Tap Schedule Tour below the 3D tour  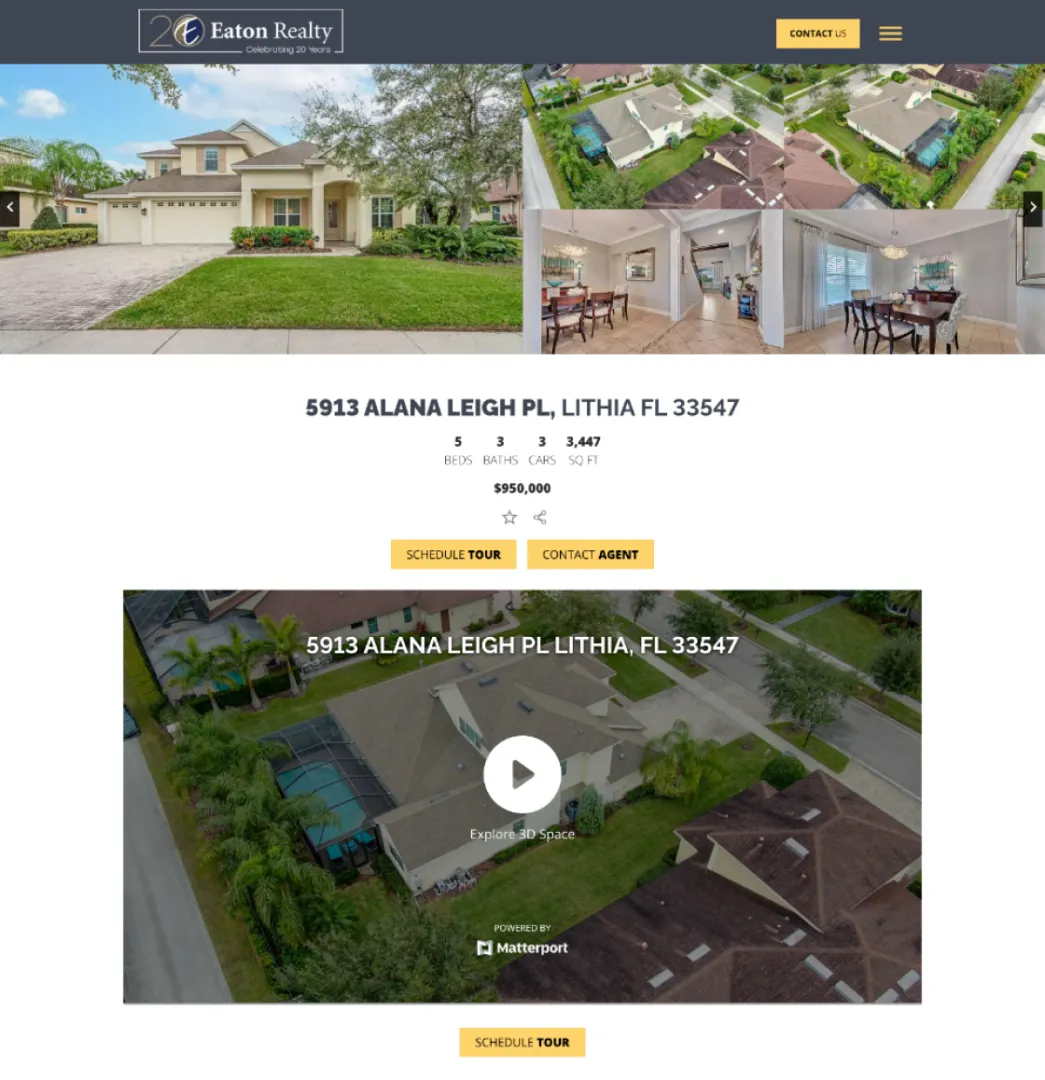[522, 1042]
